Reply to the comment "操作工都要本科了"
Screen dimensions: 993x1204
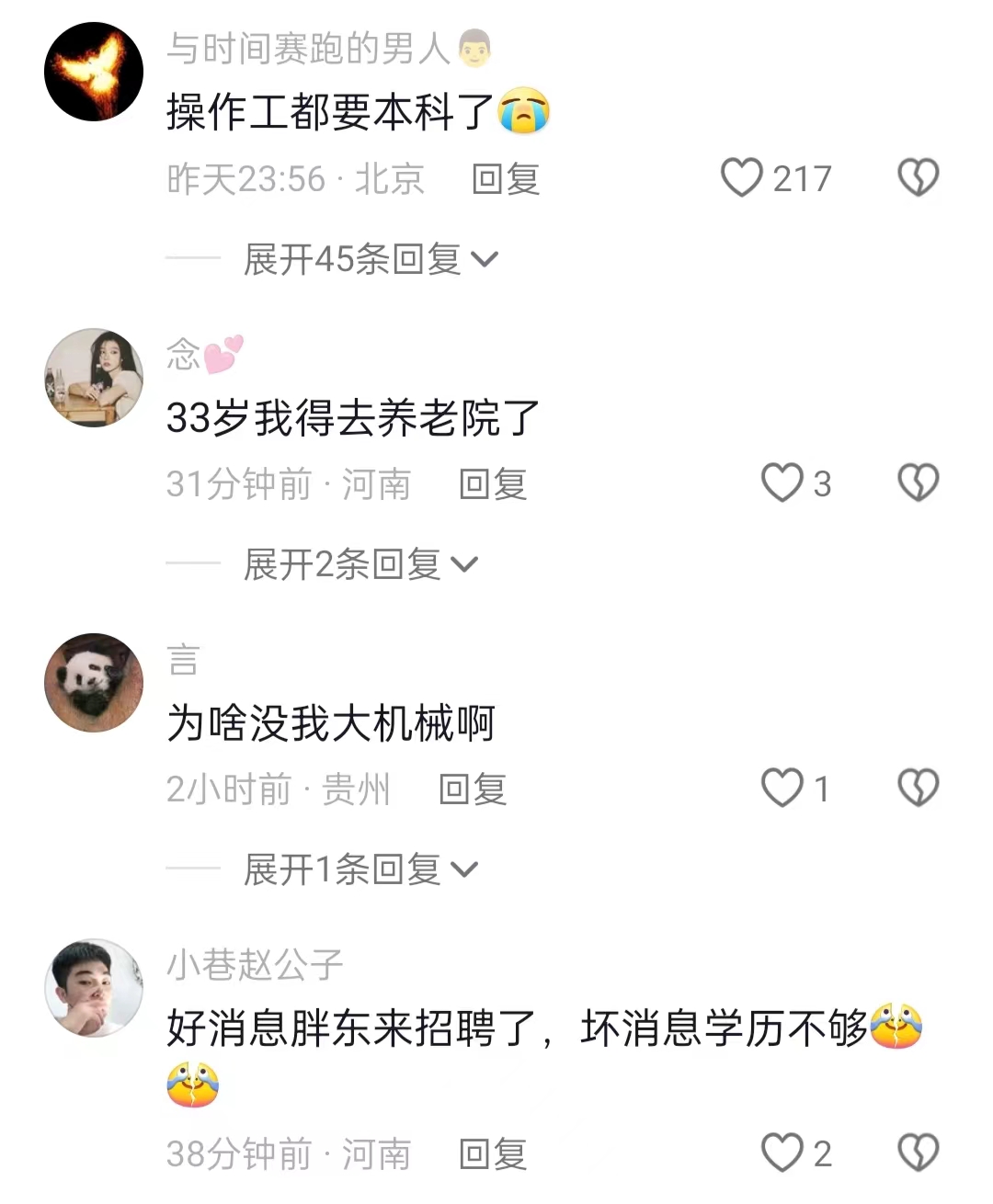coord(503,178)
